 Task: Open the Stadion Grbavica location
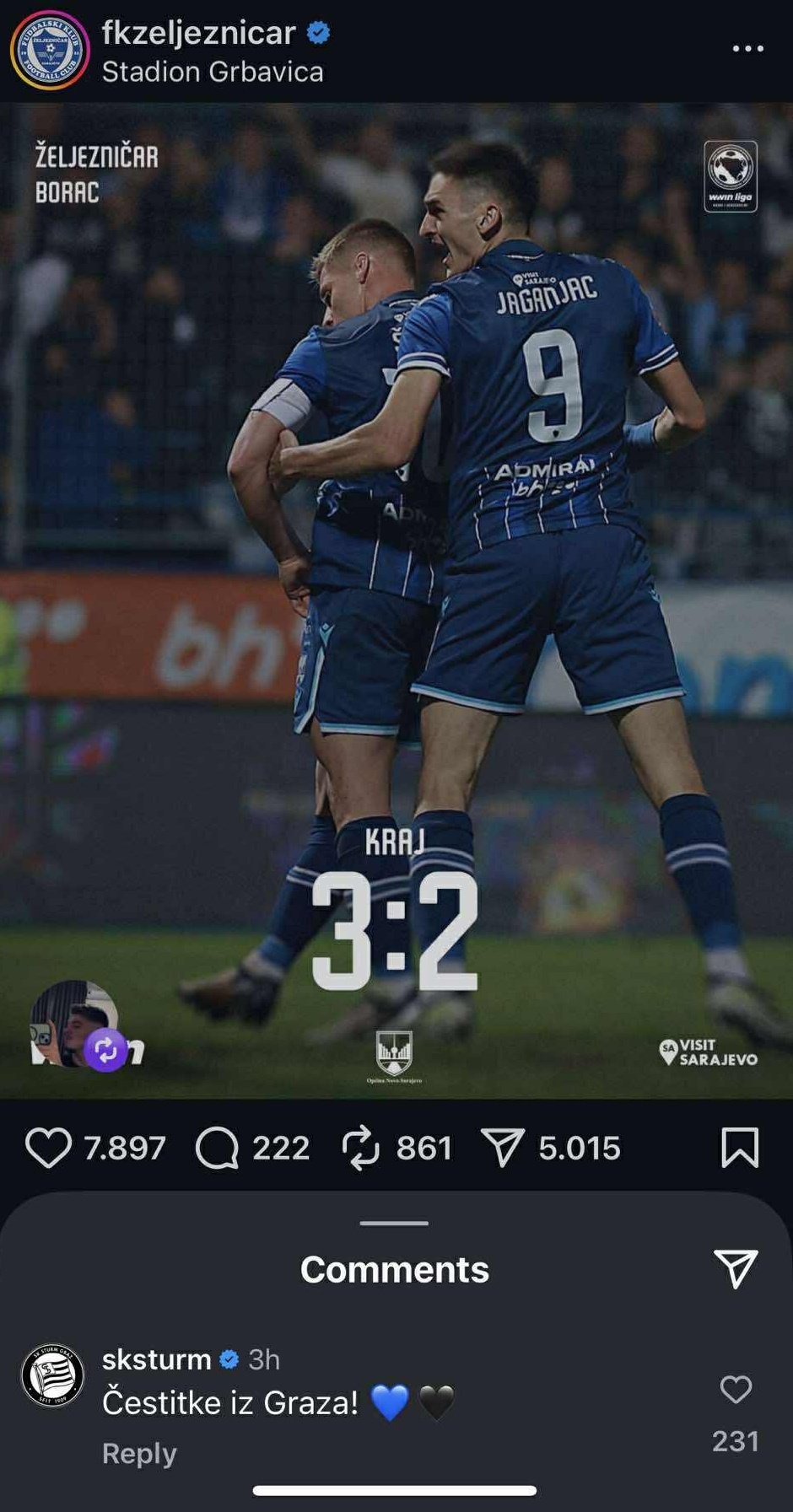coord(213,72)
